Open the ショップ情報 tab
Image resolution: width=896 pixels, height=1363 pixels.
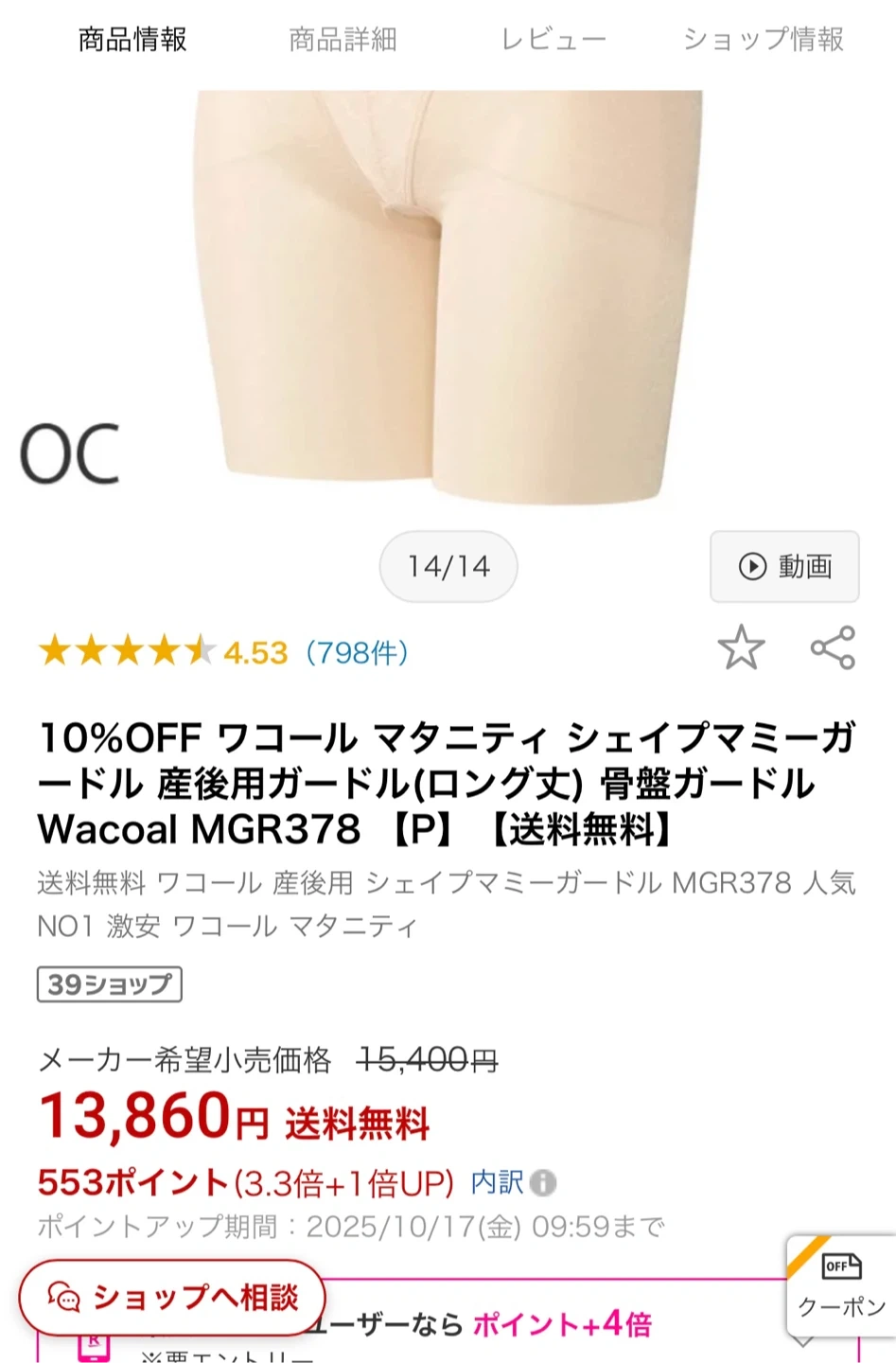[764, 40]
